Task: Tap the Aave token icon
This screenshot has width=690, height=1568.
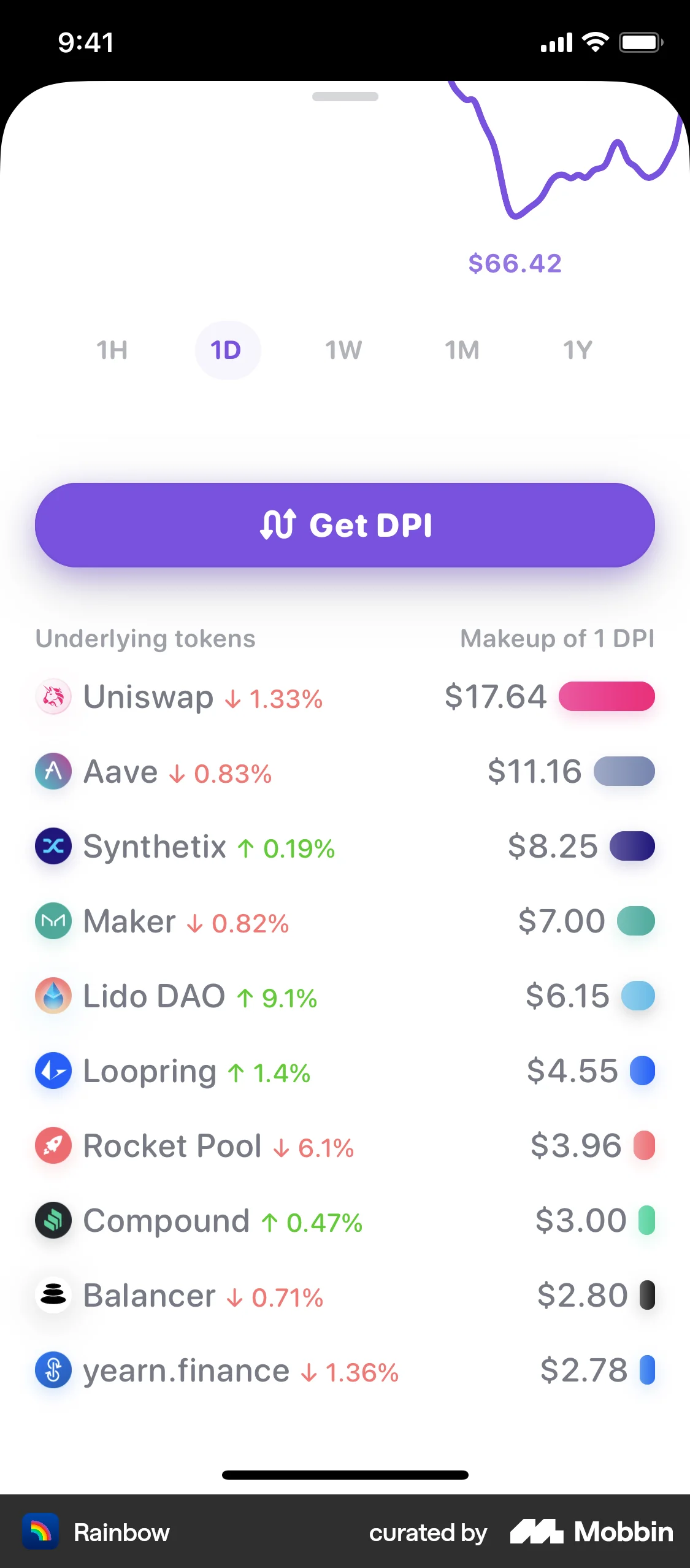Action: (x=53, y=772)
